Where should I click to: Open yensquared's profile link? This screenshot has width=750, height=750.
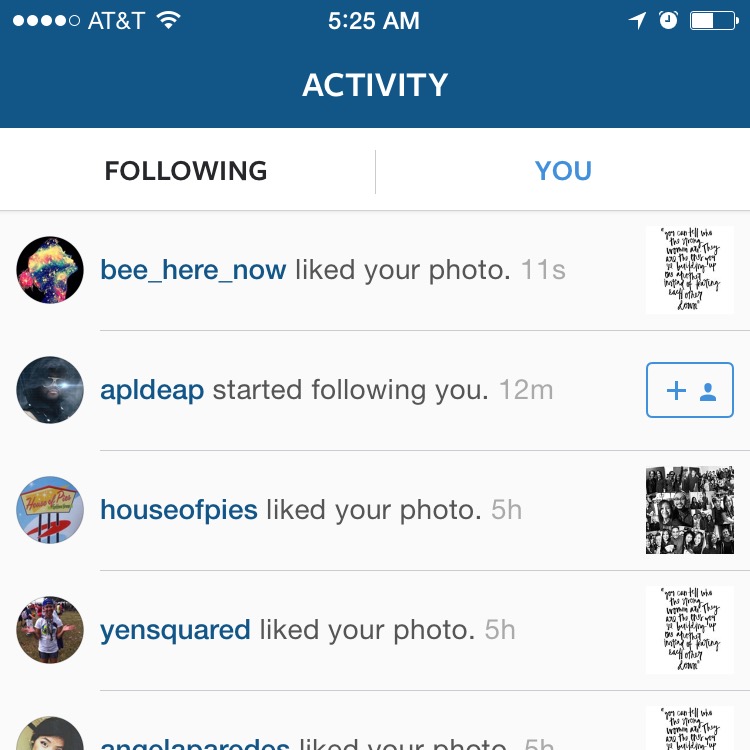pyautogui.click(x=175, y=630)
